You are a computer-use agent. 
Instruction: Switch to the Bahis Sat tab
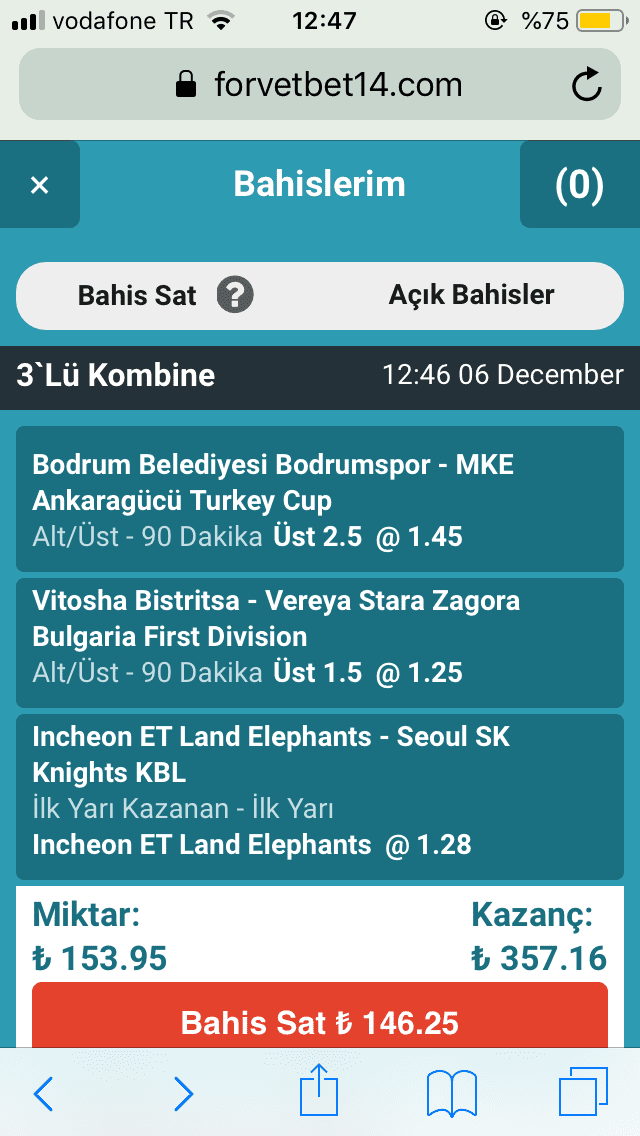pyautogui.click(x=137, y=295)
